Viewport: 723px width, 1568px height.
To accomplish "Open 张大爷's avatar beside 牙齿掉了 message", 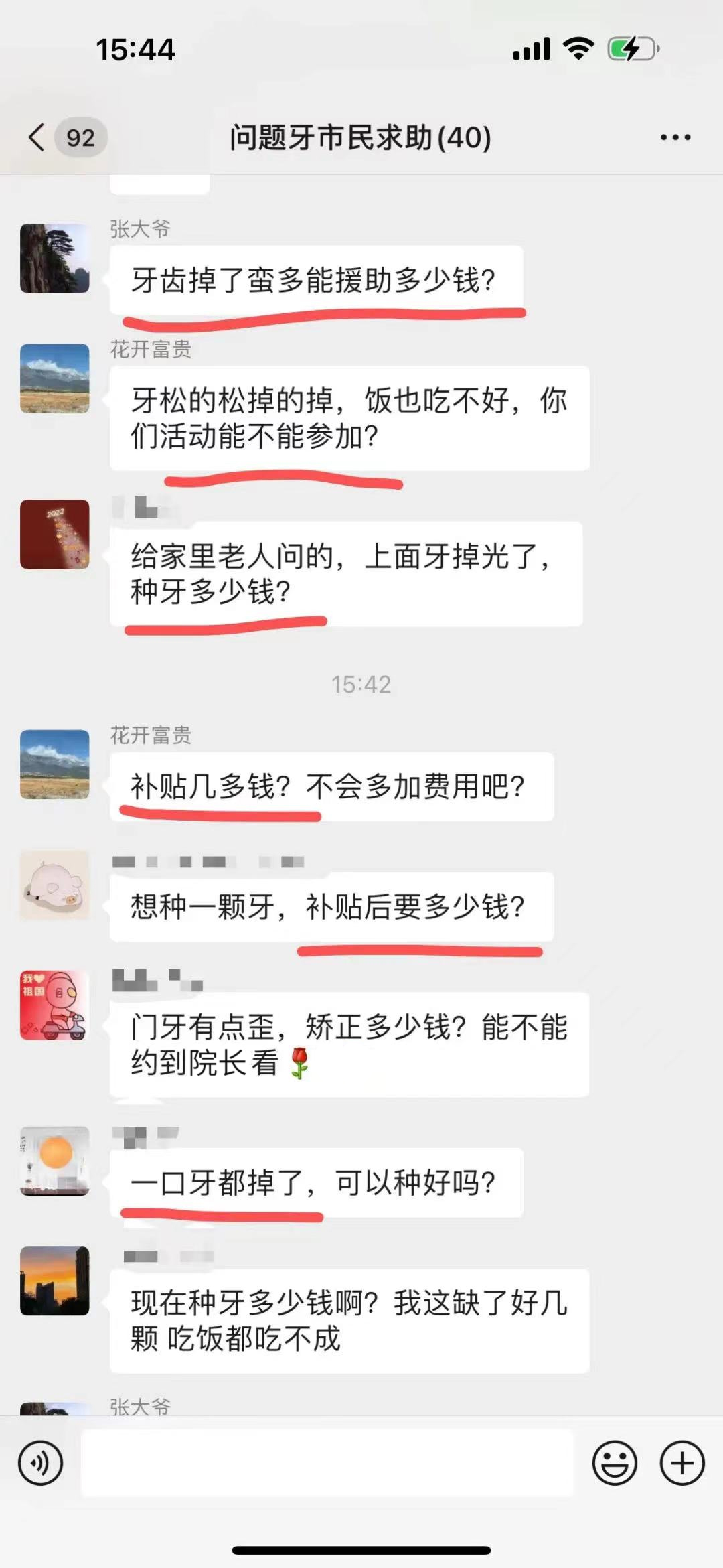I will 55,258.
